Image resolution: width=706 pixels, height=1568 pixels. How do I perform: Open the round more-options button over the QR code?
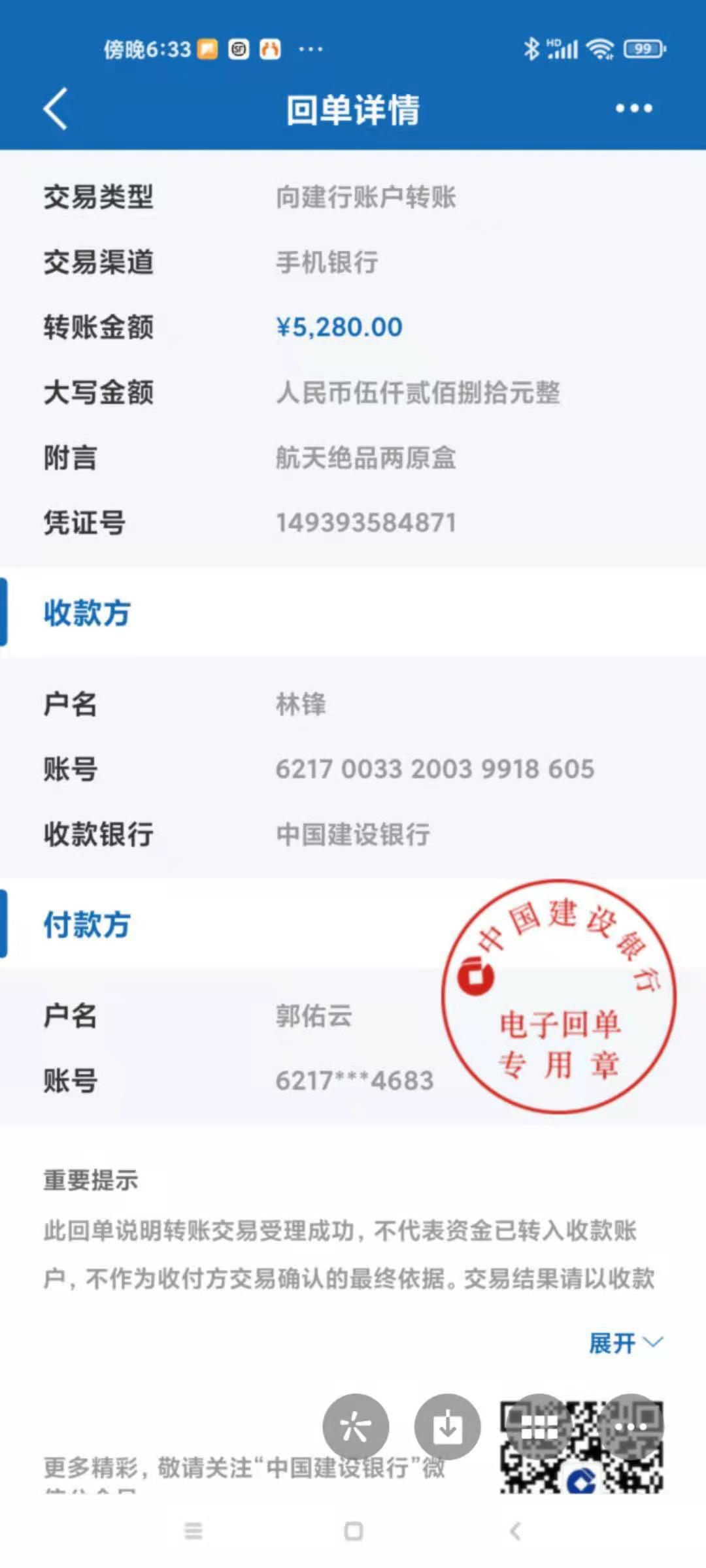point(630,1427)
